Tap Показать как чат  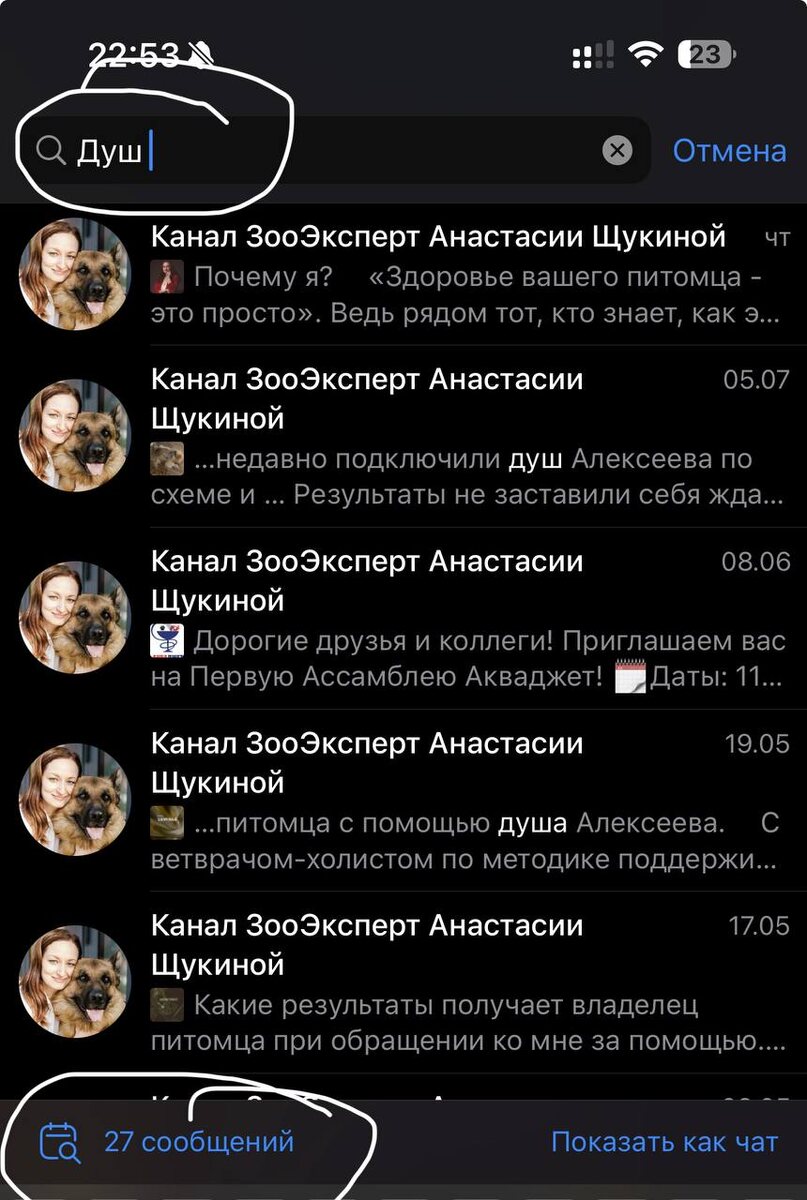[x=664, y=1142]
